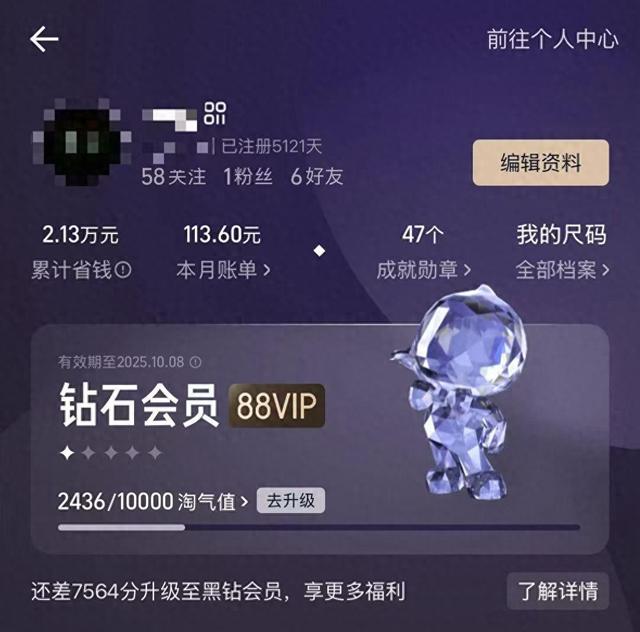Image resolution: width=640 pixels, height=632 pixels.
Task: View 成就勋章 achievement badges
Action: click(x=423, y=270)
